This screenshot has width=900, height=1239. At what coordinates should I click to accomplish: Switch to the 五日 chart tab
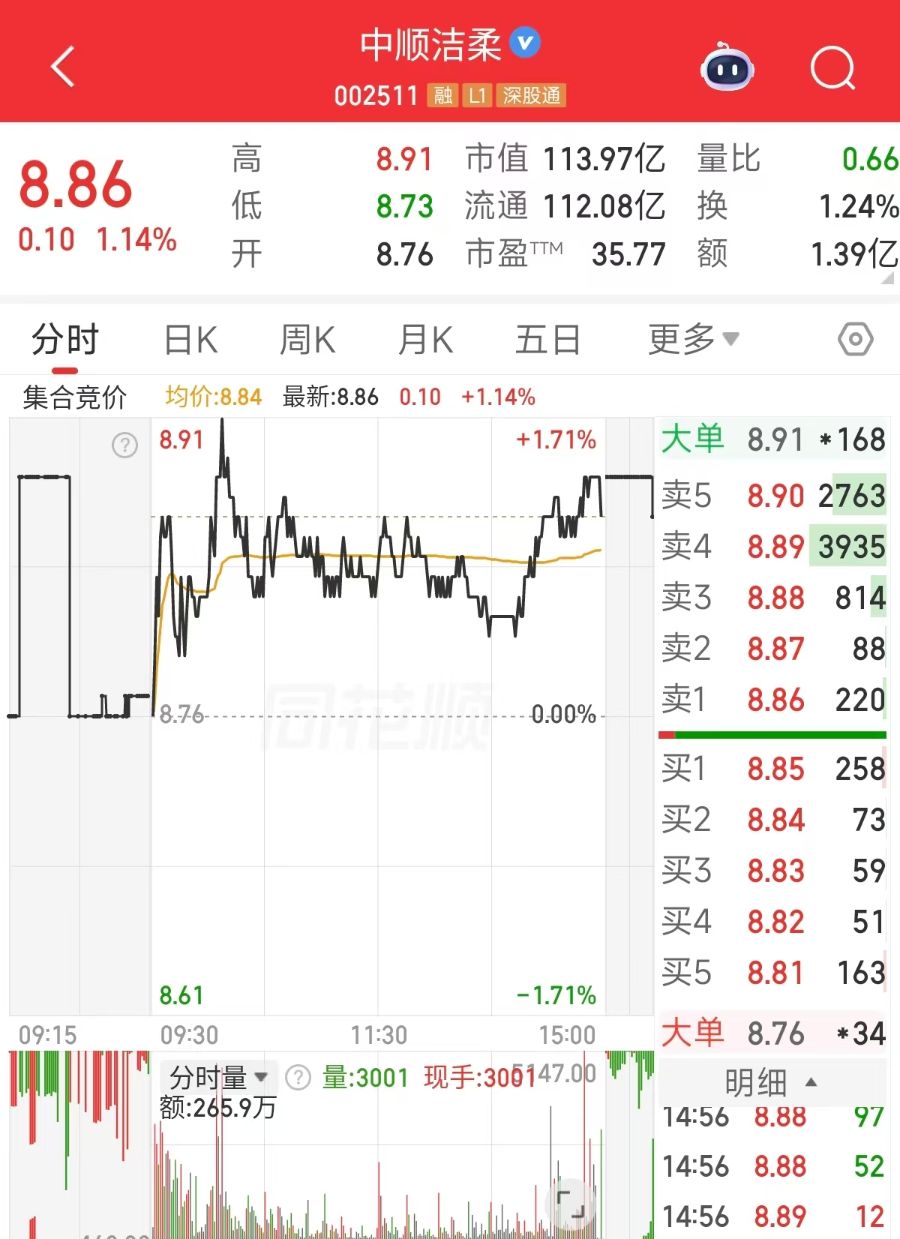click(547, 340)
